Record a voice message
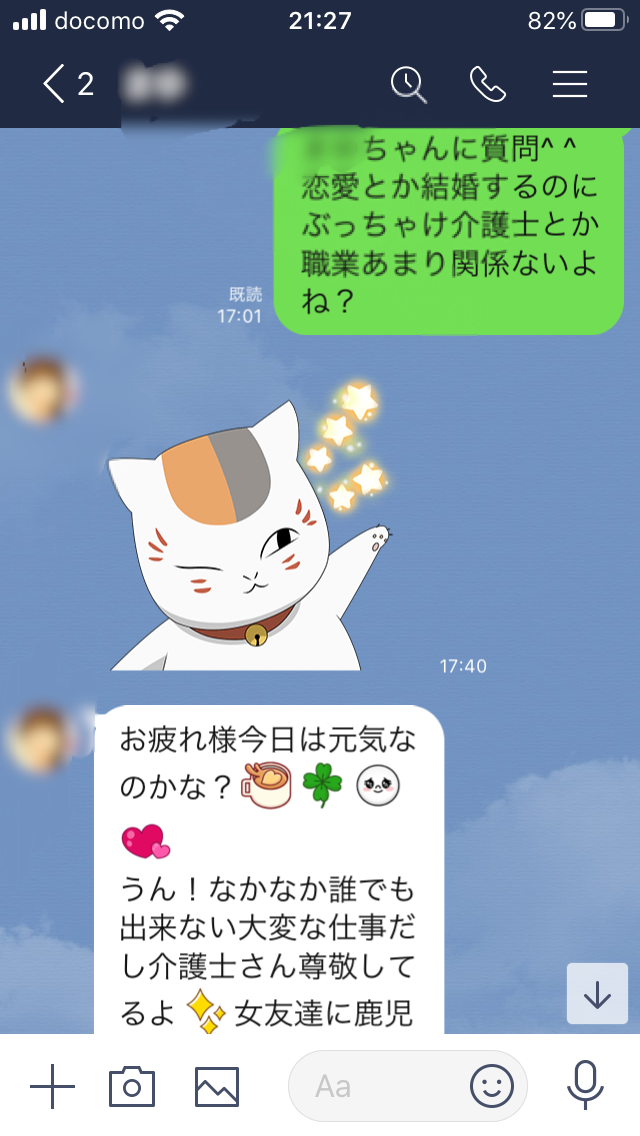 (x=585, y=1085)
